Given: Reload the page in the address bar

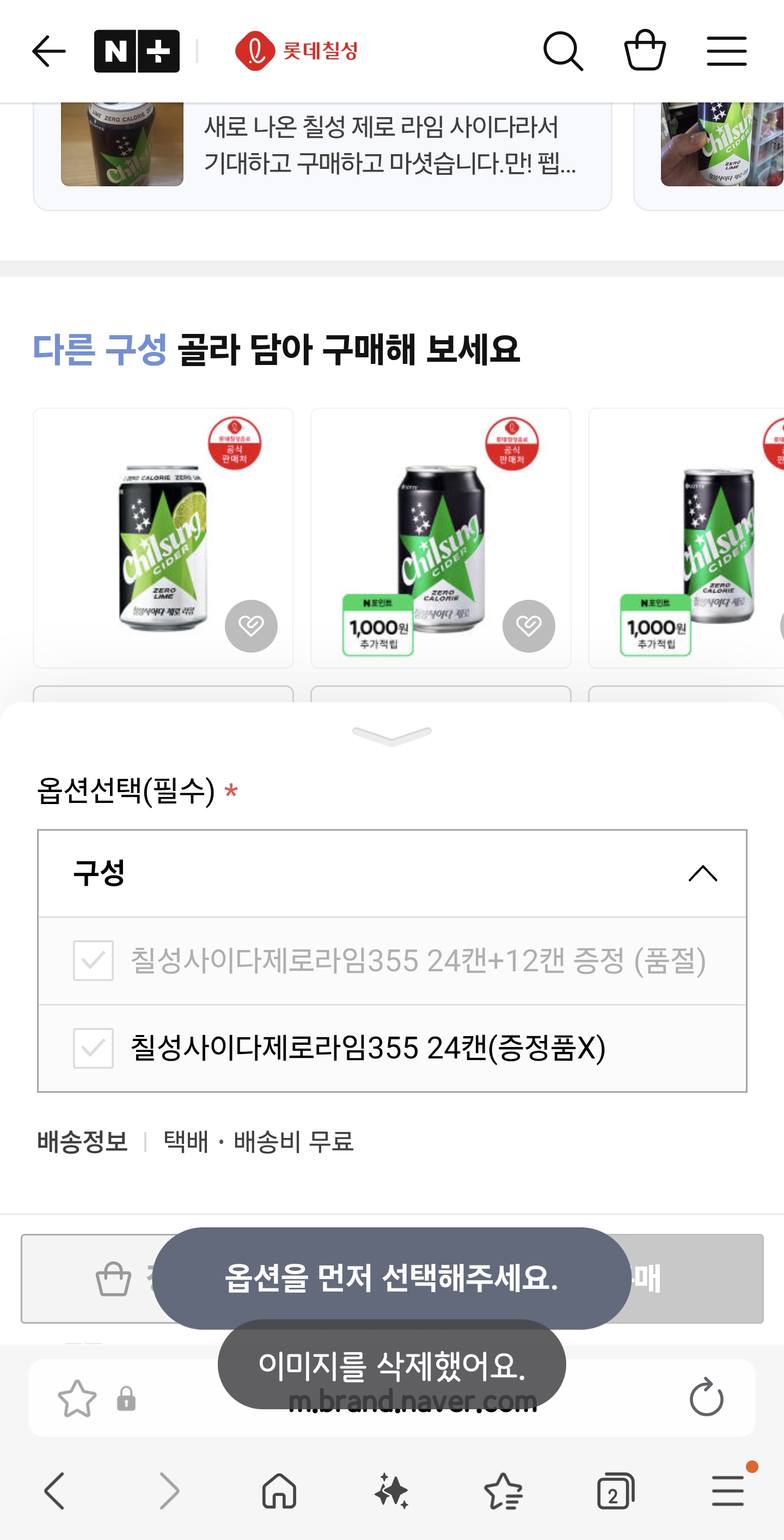Looking at the screenshot, I should pyautogui.click(x=706, y=1398).
